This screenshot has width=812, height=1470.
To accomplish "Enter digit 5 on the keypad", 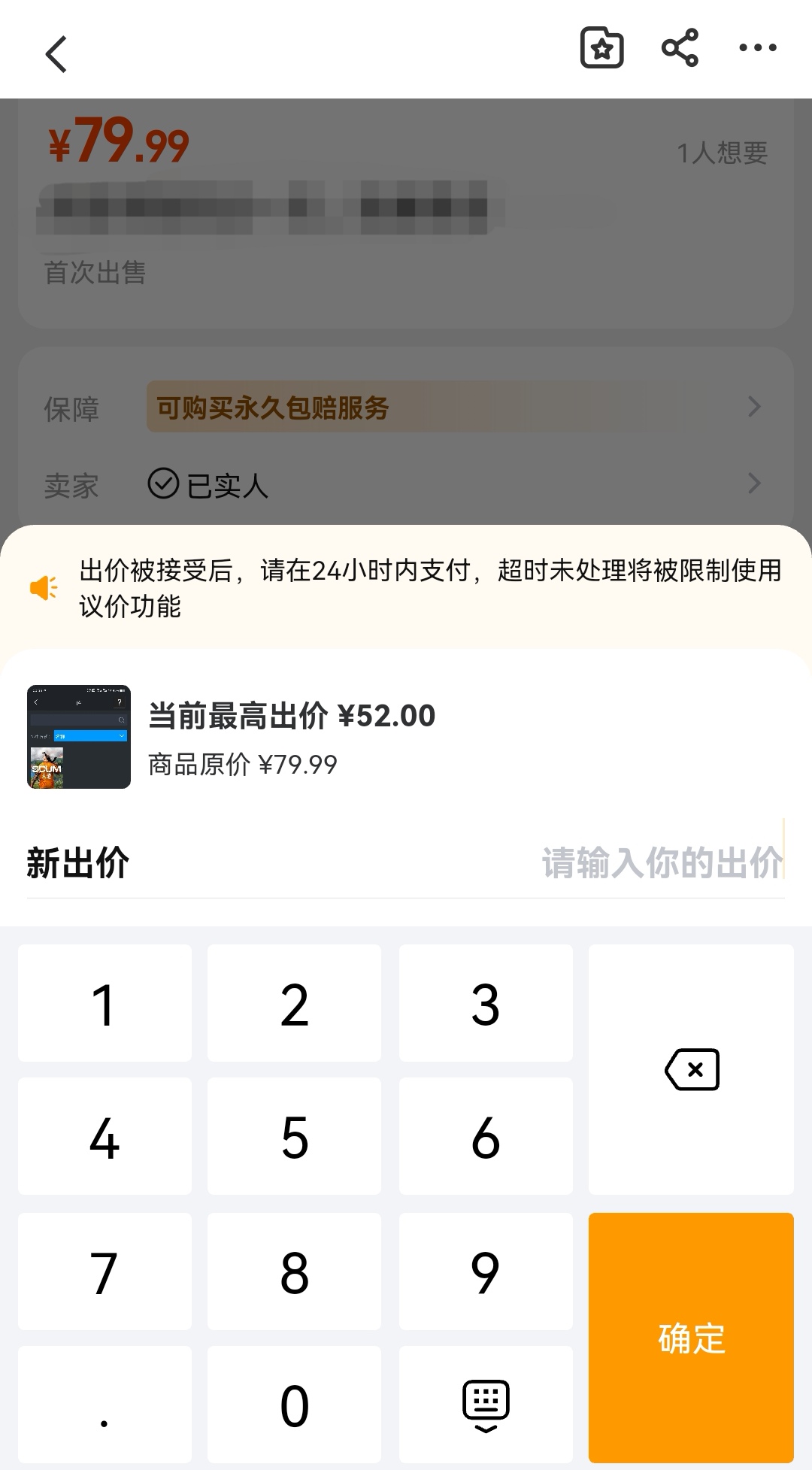I will tap(294, 1137).
